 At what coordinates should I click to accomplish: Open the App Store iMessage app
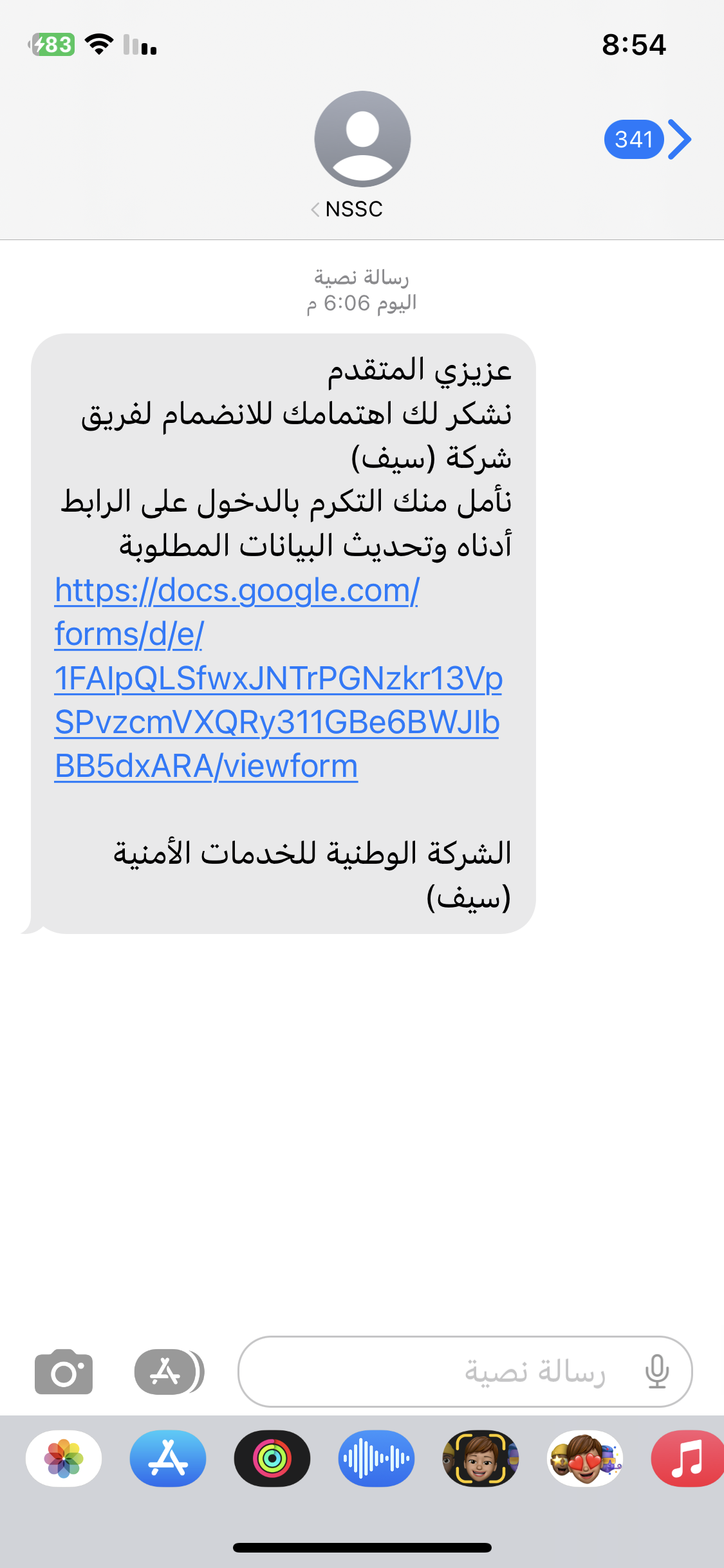point(168,1459)
